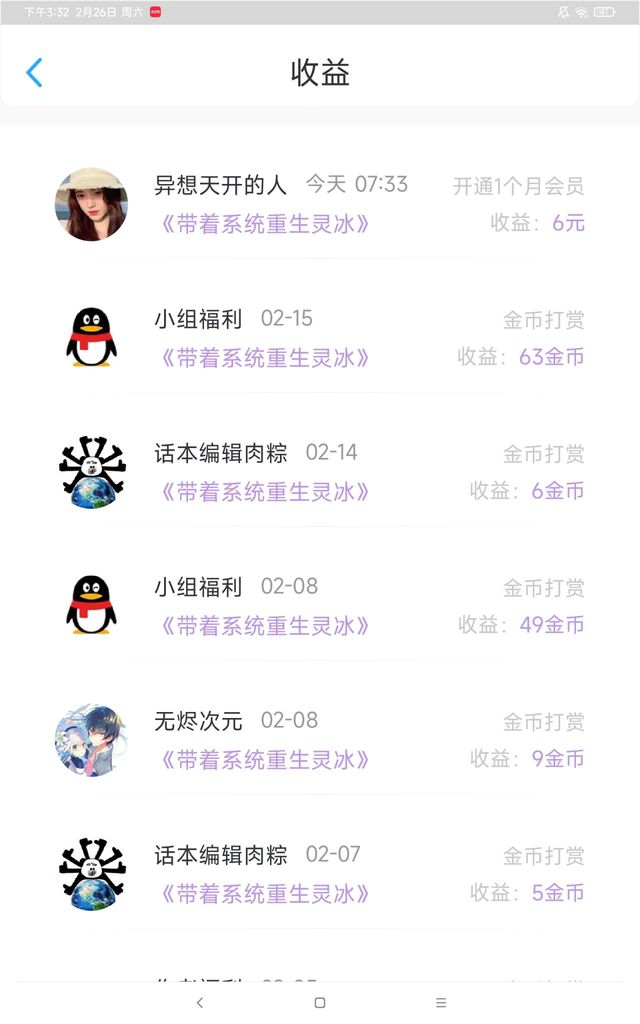Open the system recent apps menu
640x1024 pixels.
tap(441, 1002)
